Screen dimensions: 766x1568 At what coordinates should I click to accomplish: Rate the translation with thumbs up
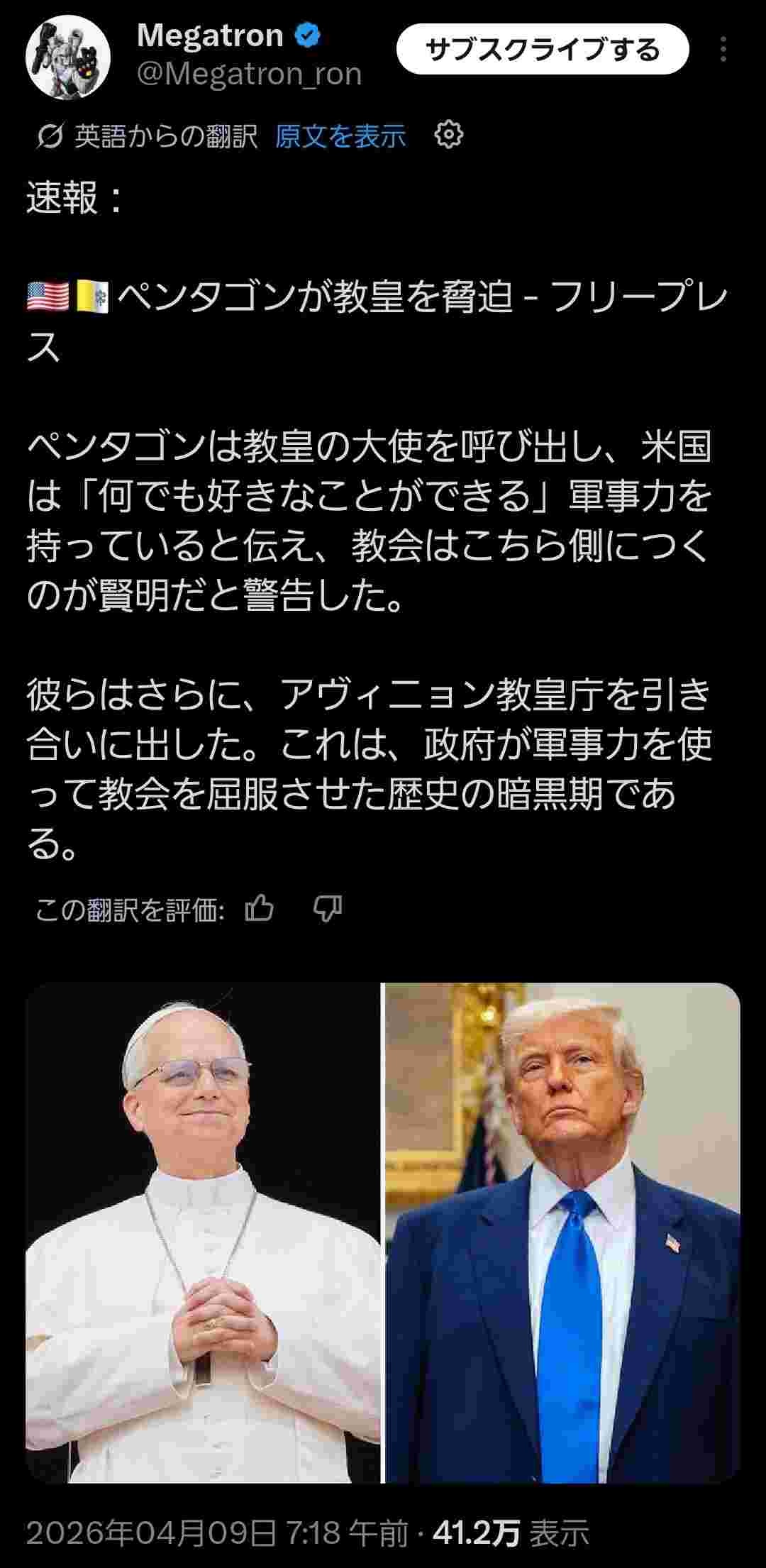click(259, 908)
